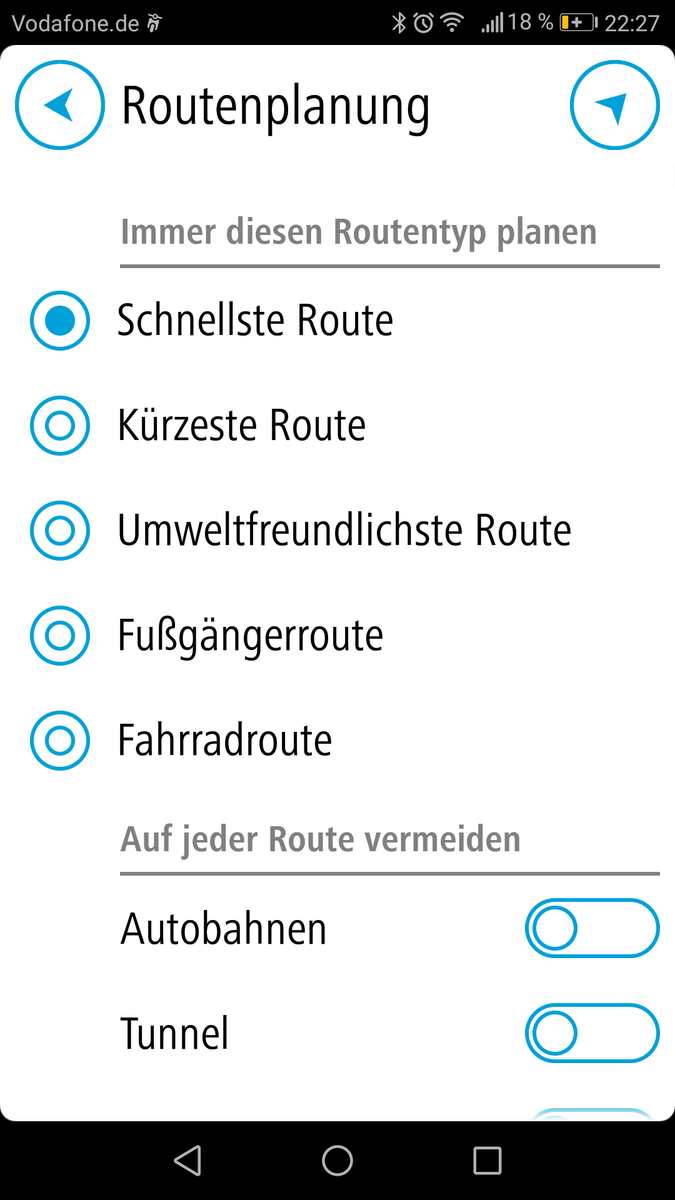Go back from Routenplanung screen
The width and height of the screenshot is (675, 1200).
tap(60, 105)
